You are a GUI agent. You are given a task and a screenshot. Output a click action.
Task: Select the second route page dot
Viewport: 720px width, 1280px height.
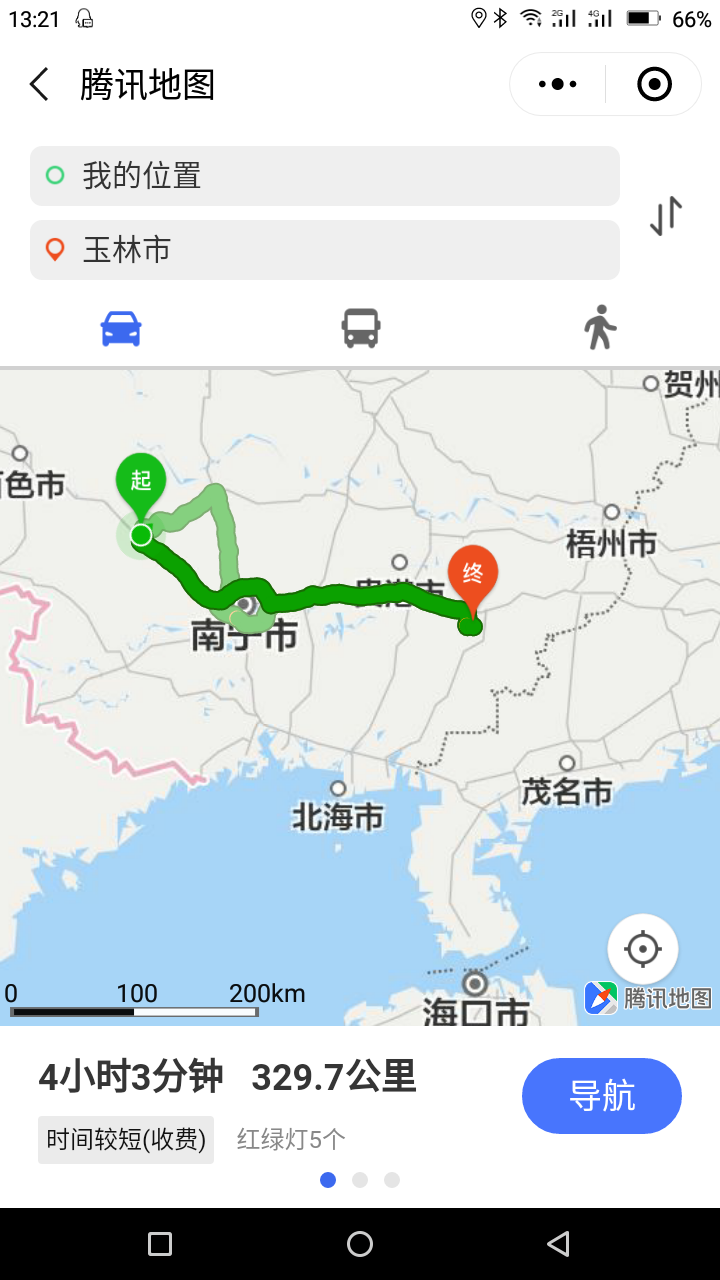[360, 1180]
